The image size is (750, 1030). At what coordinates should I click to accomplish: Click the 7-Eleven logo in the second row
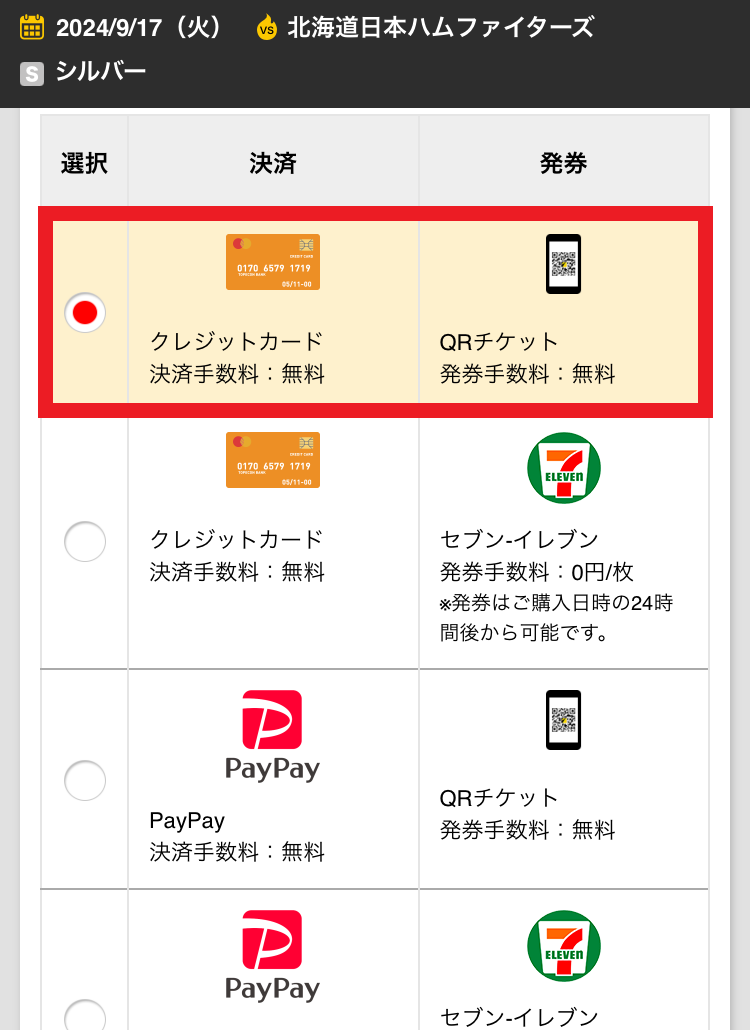pyautogui.click(x=563, y=469)
